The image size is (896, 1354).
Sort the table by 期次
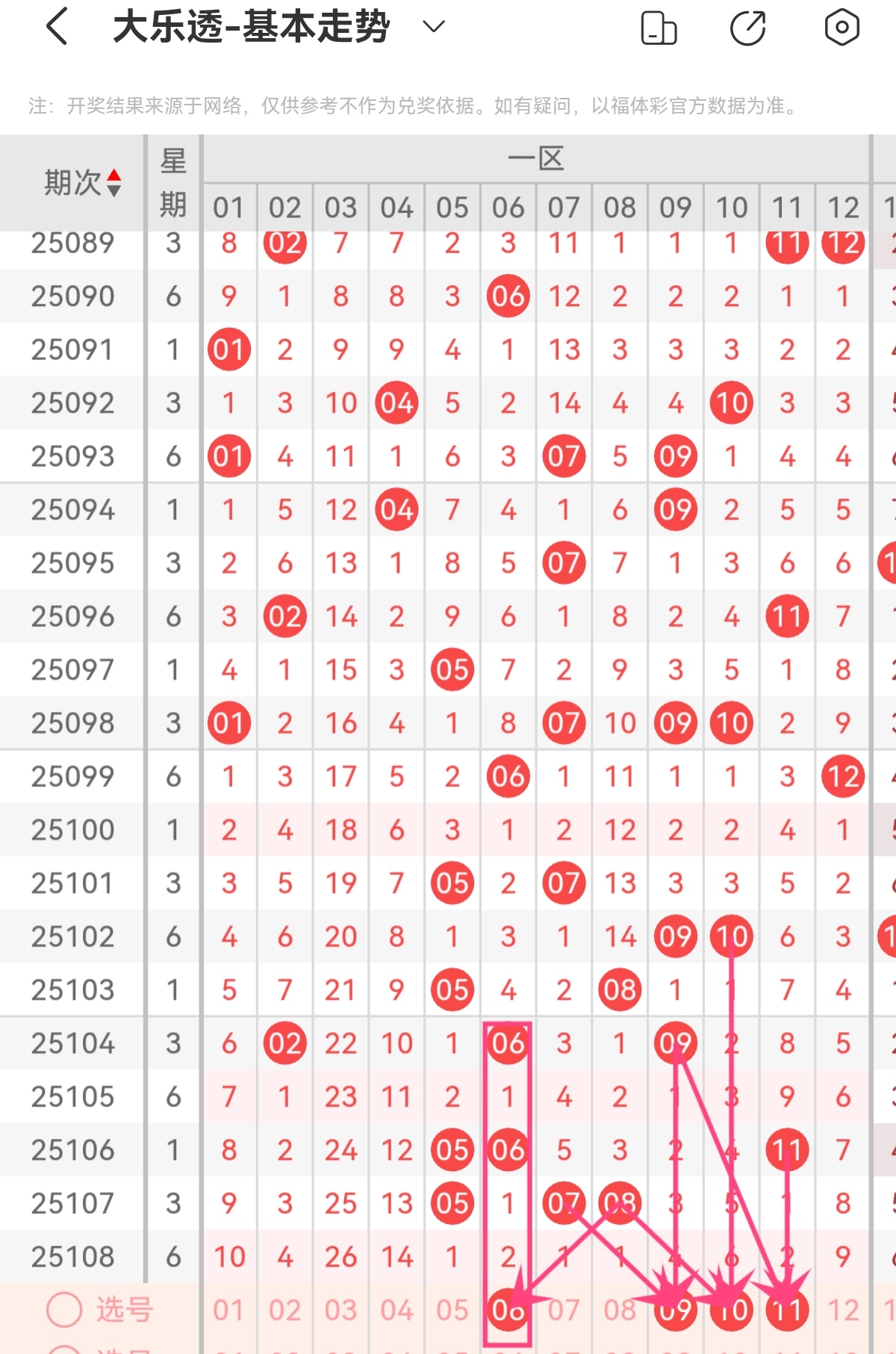pyautogui.click(x=82, y=182)
